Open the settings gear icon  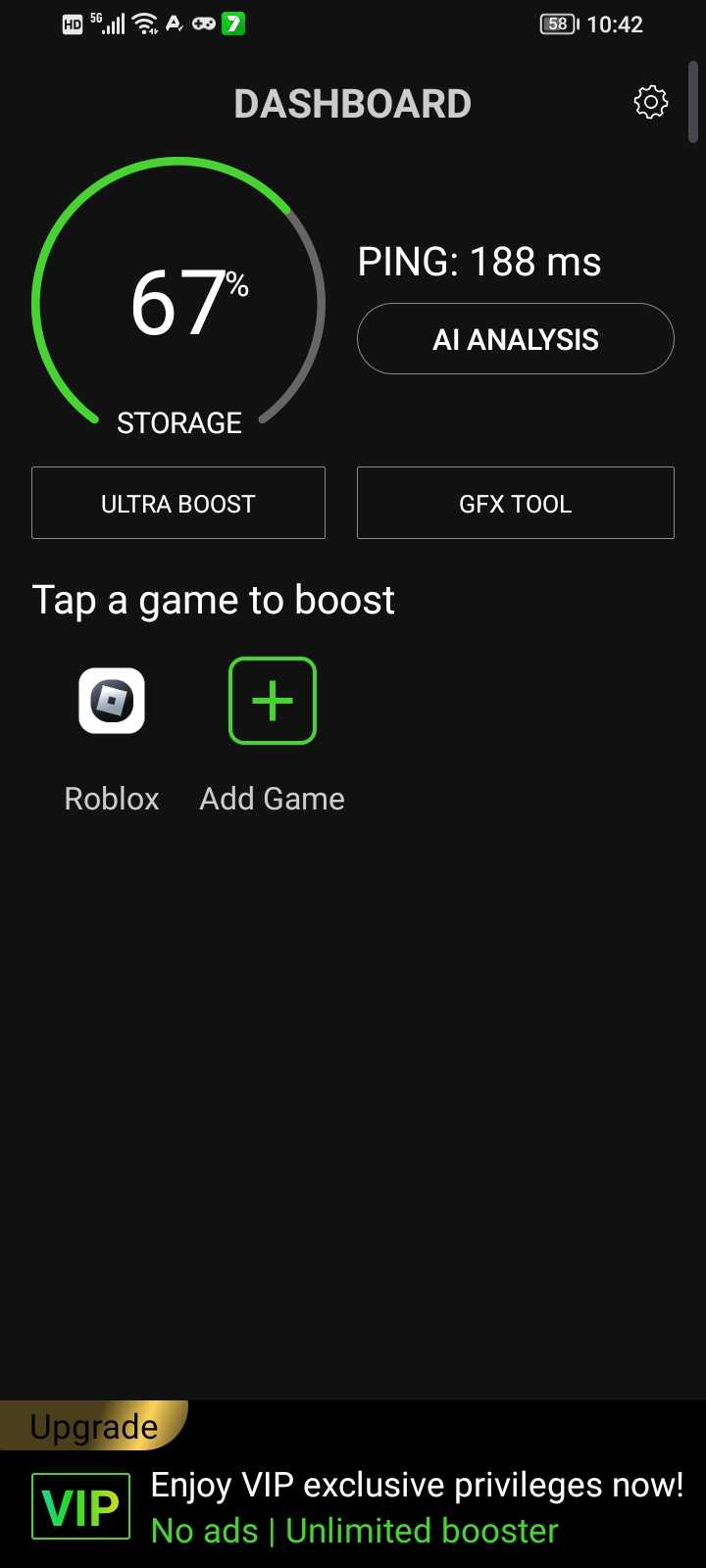click(651, 102)
